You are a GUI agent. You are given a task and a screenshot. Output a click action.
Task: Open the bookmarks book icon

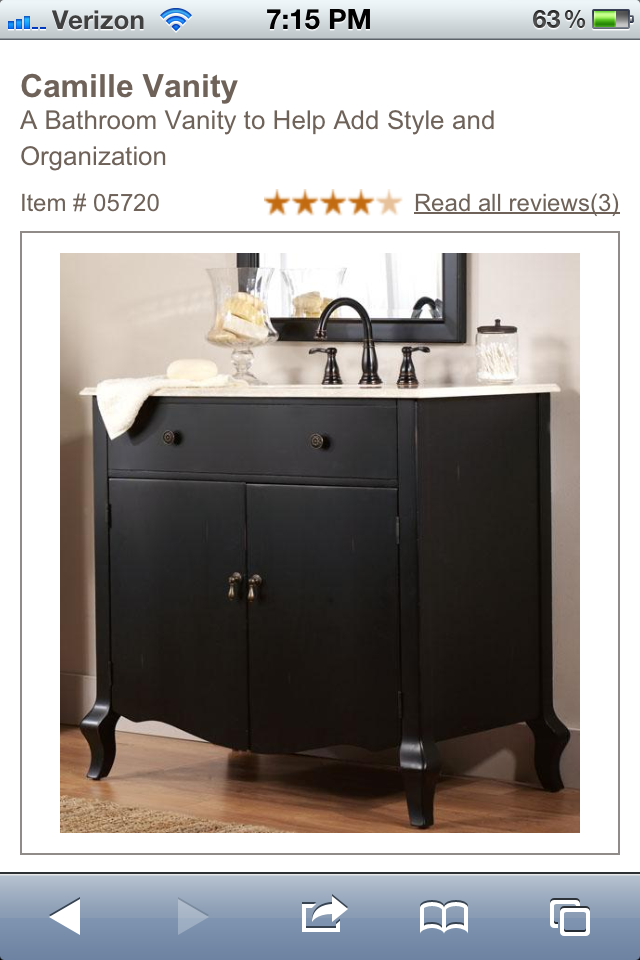click(x=444, y=916)
